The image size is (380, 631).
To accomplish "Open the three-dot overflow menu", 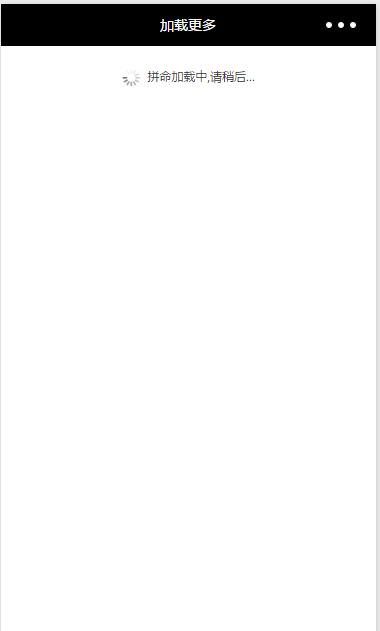I will pyautogui.click(x=341, y=25).
